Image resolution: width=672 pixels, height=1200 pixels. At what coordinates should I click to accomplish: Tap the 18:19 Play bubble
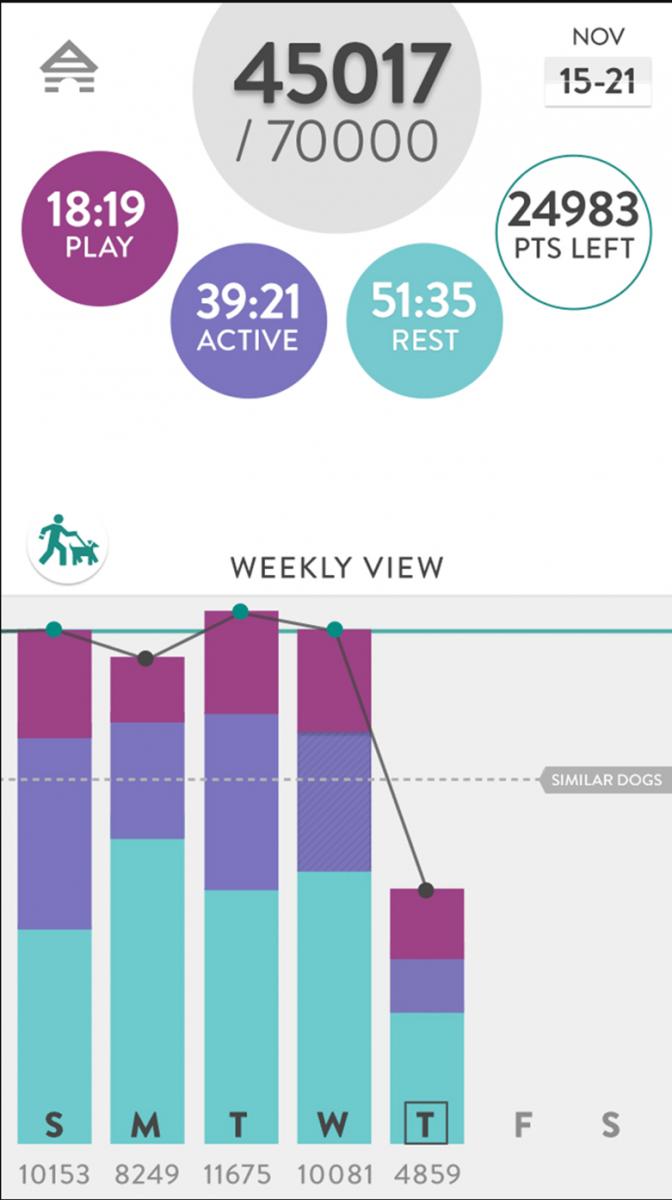[100, 229]
